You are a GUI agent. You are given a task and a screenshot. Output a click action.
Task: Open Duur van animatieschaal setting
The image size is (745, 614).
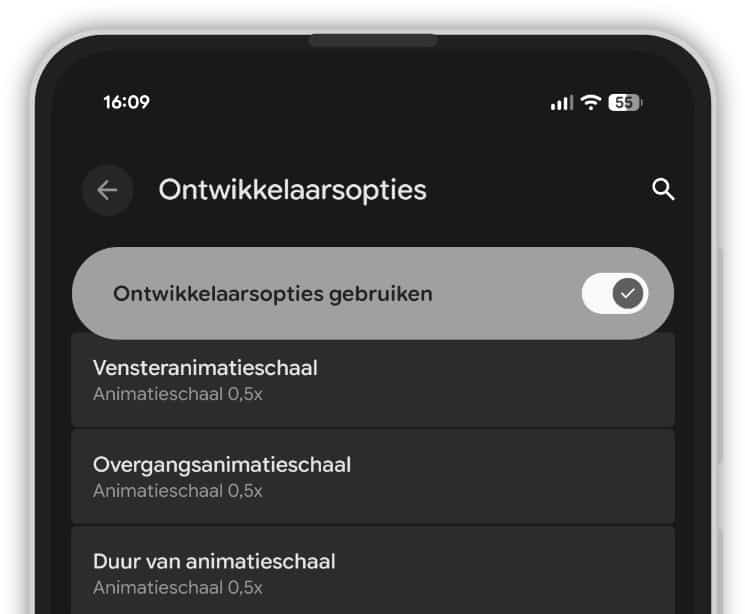372,572
